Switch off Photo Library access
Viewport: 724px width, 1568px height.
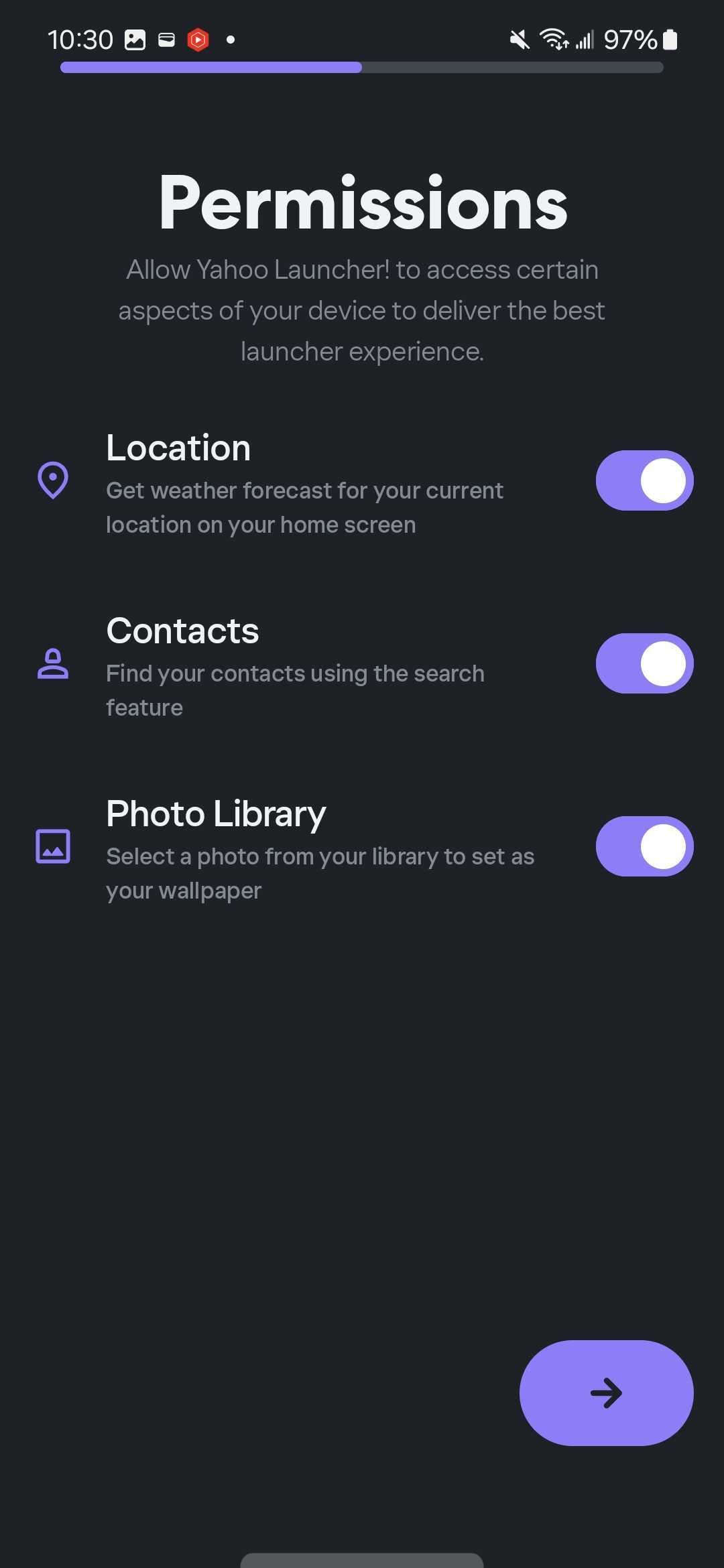pyautogui.click(x=644, y=846)
